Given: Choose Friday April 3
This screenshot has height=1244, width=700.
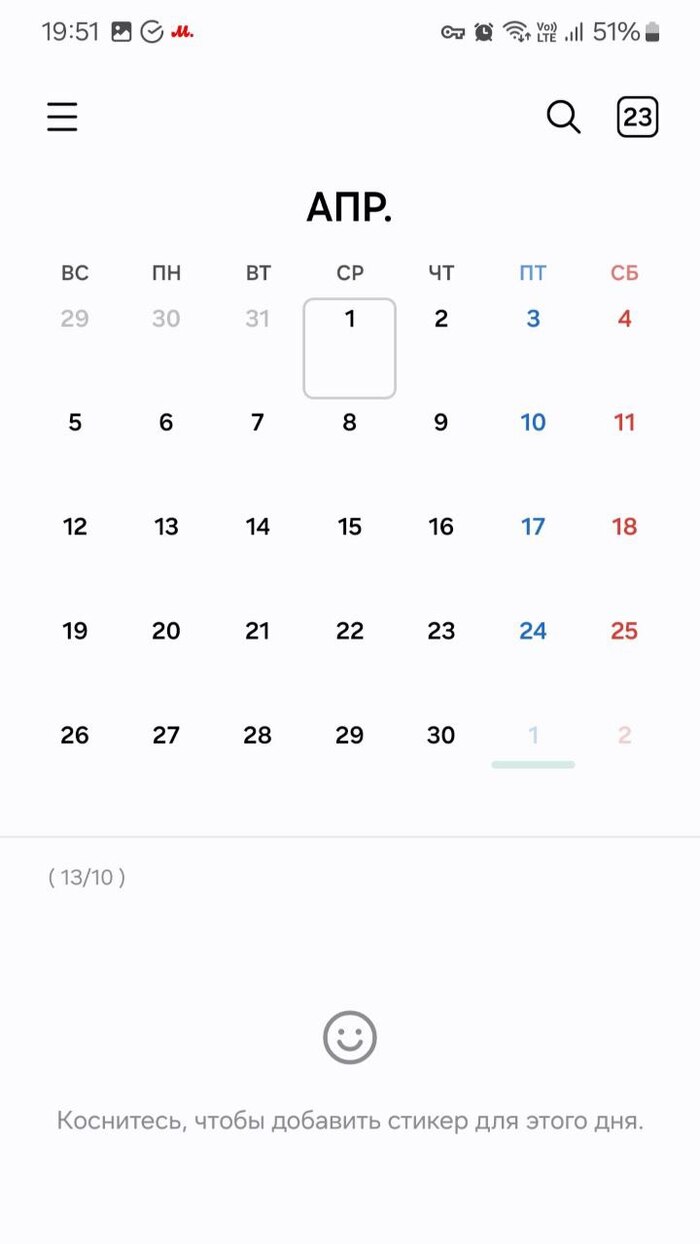Looking at the screenshot, I should pyautogui.click(x=533, y=319).
